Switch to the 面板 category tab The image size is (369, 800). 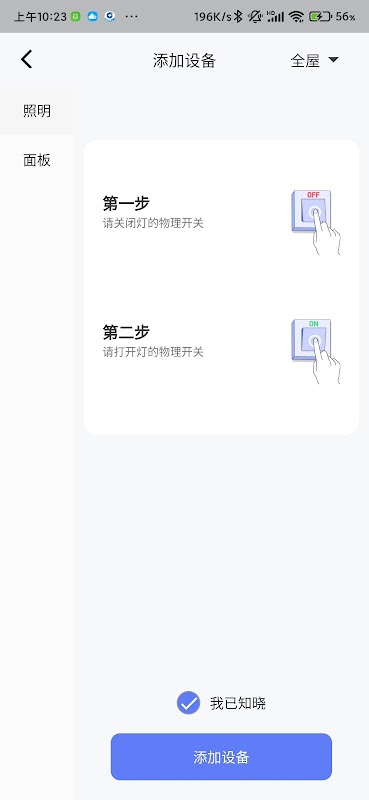pos(37,160)
